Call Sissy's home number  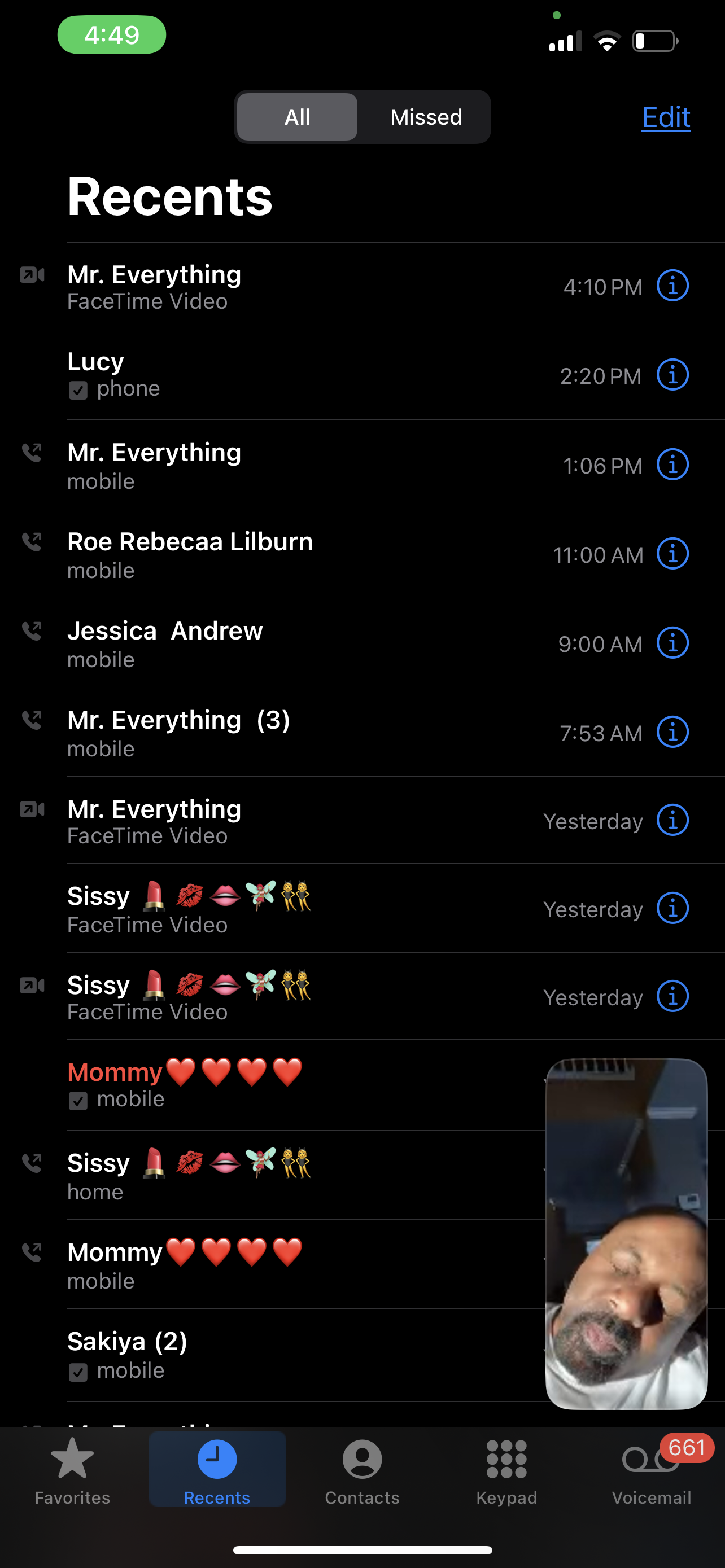click(x=243, y=1175)
